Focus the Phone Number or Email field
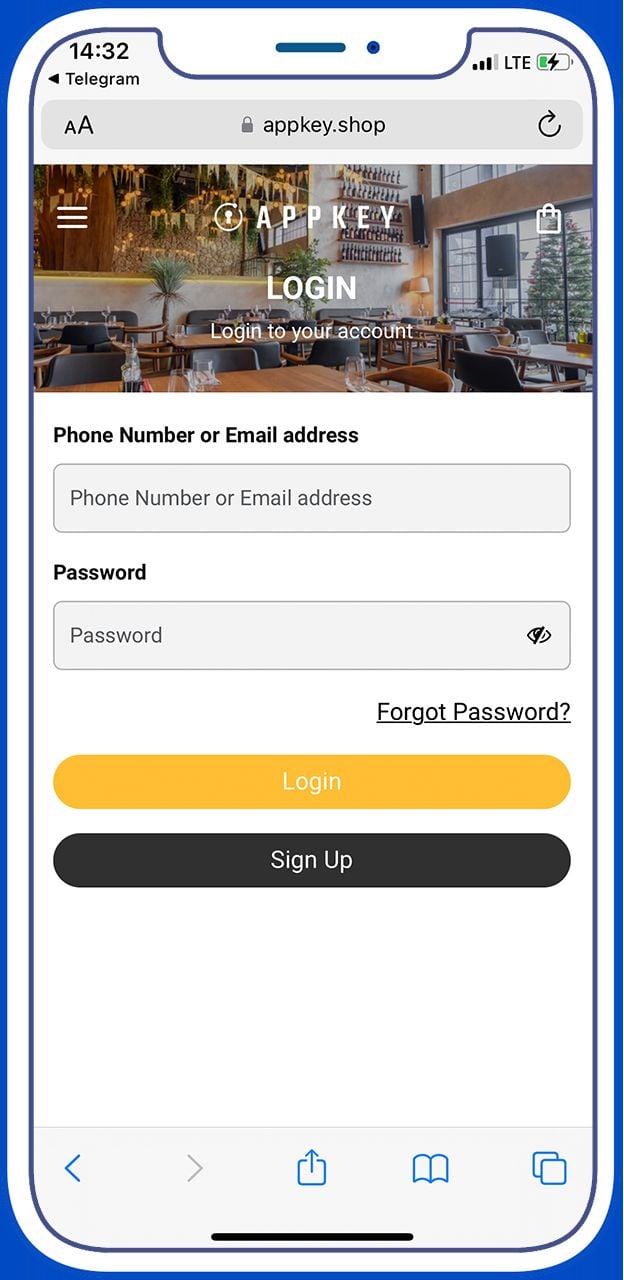The image size is (624, 1280). (x=311, y=498)
